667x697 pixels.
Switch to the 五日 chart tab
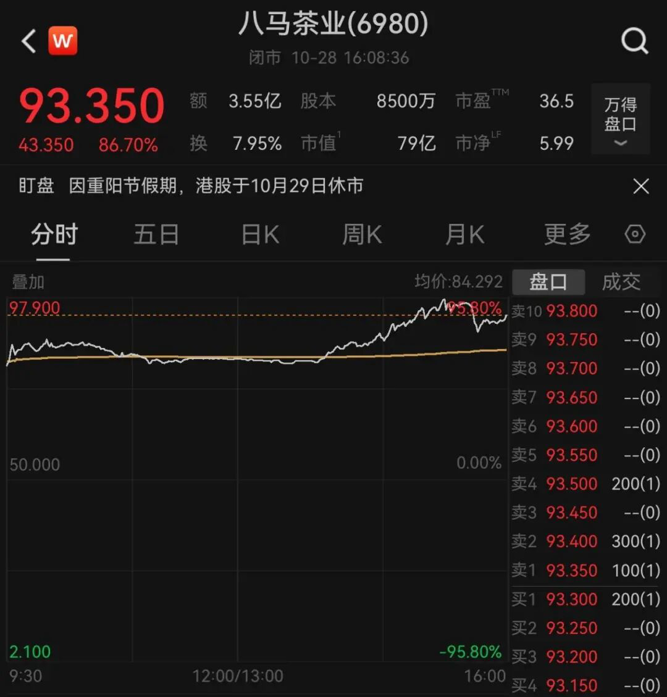coord(157,234)
